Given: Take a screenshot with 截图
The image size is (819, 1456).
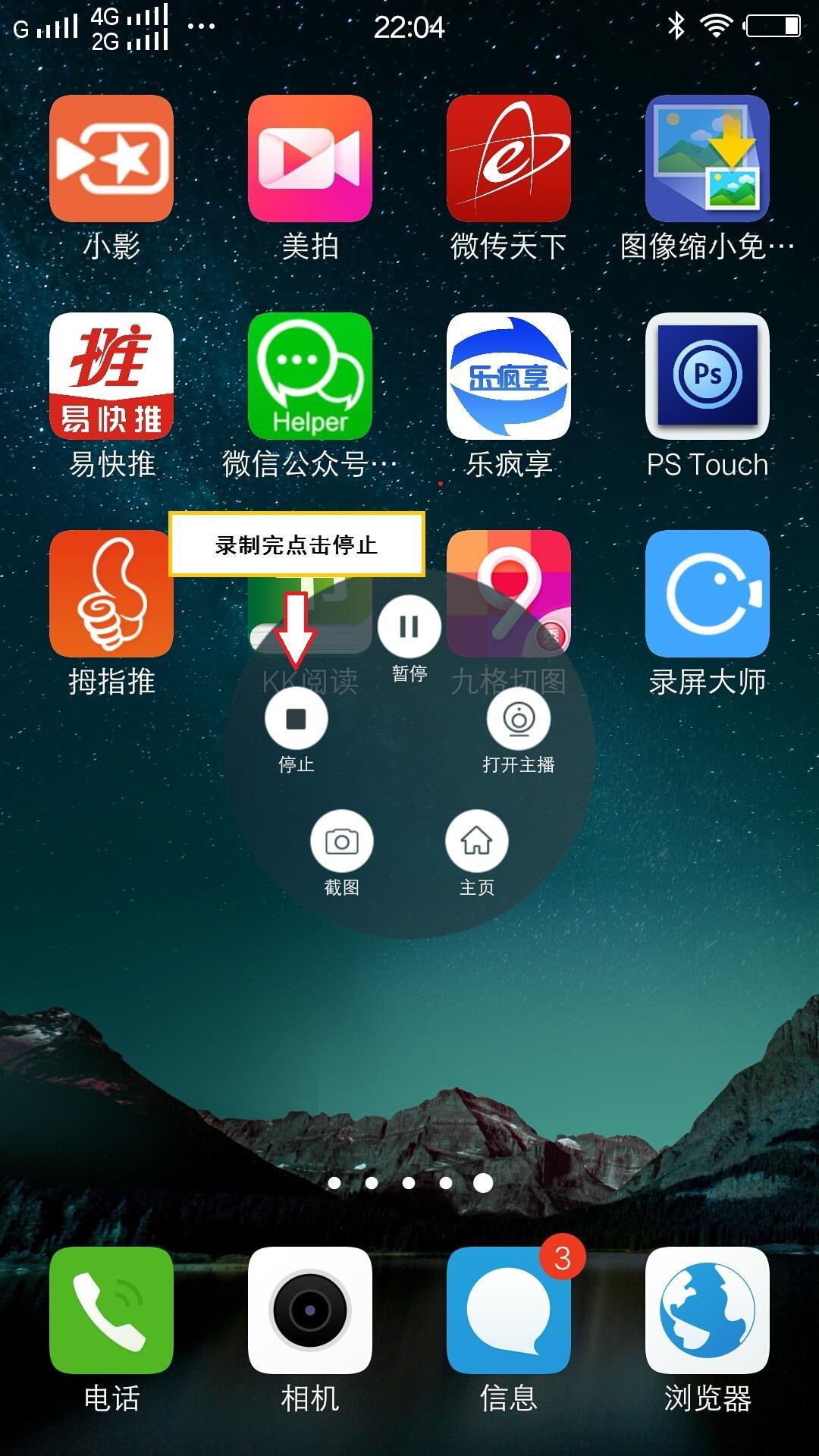Looking at the screenshot, I should (341, 842).
